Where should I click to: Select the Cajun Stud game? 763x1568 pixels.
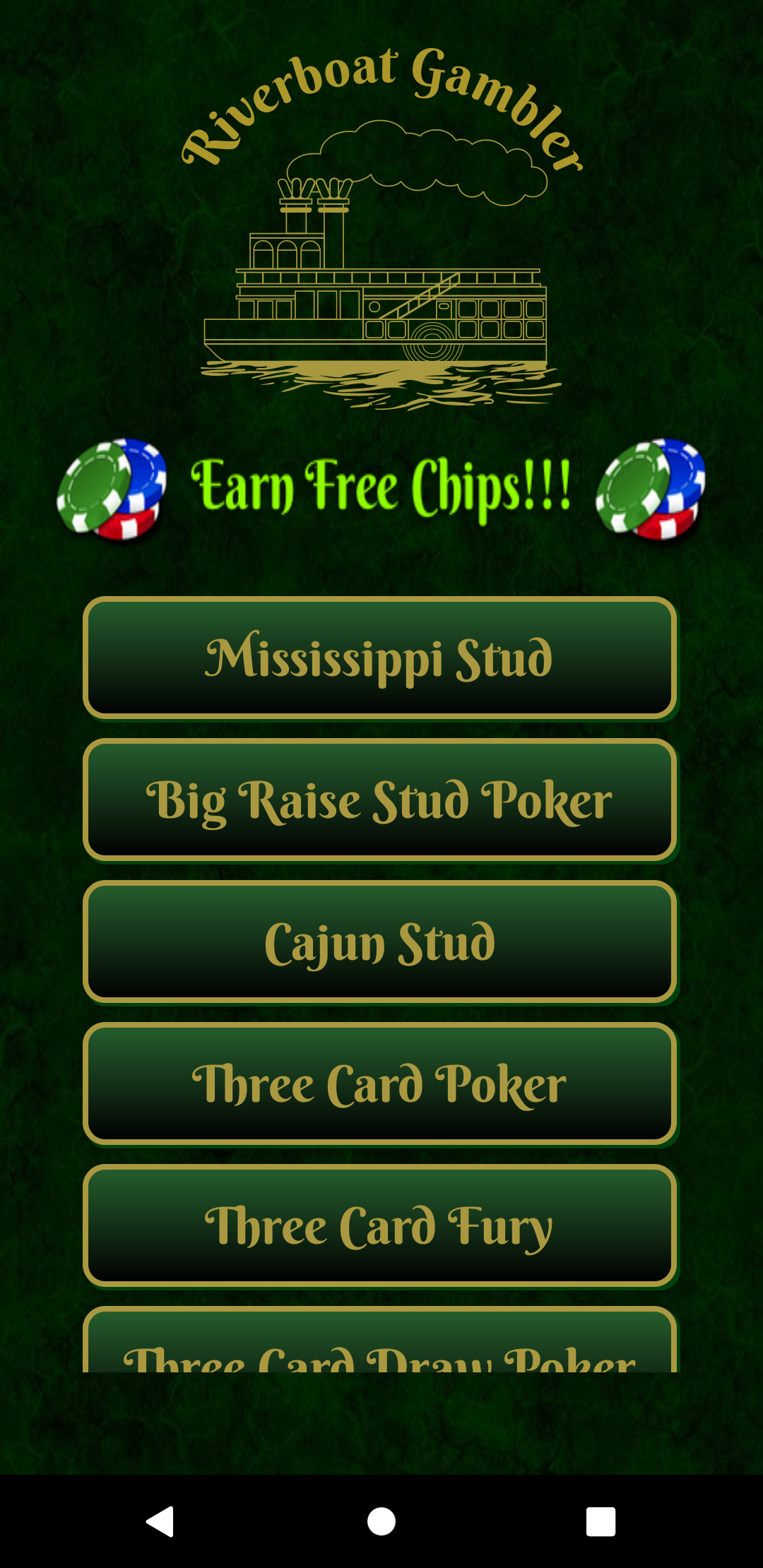pos(380,942)
